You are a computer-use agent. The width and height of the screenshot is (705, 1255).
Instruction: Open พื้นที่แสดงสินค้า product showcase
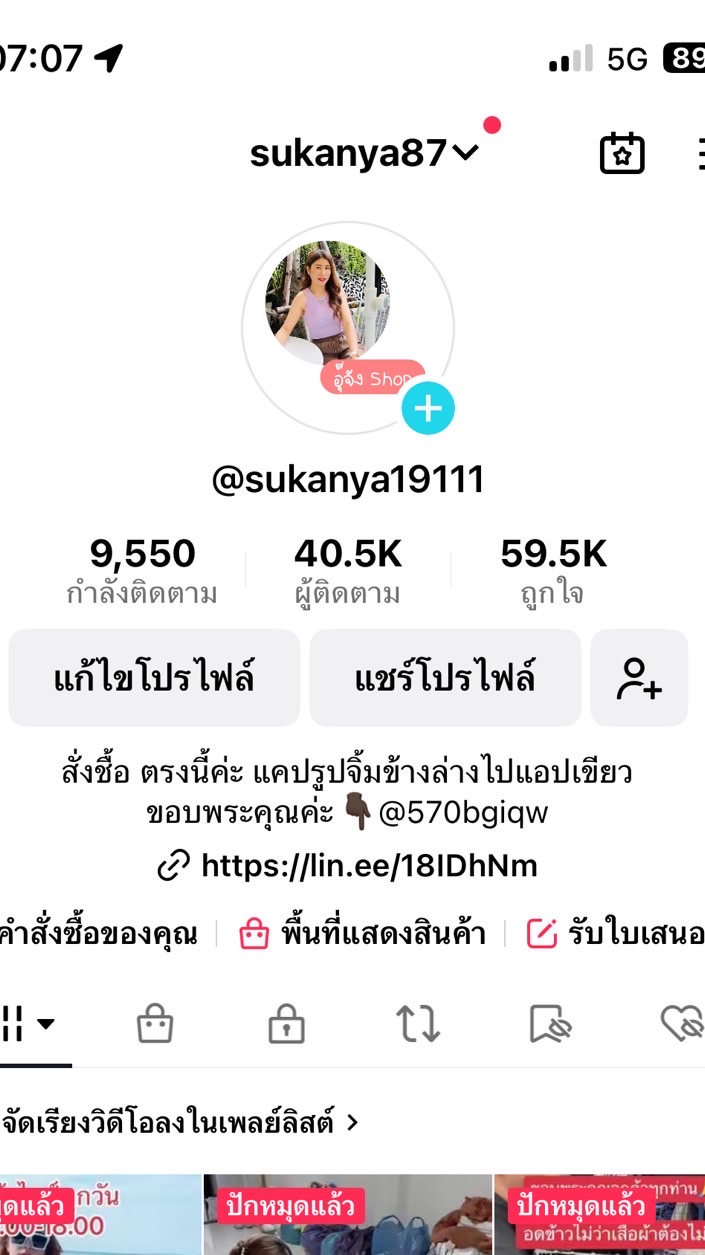pyautogui.click(x=362, y=934)
